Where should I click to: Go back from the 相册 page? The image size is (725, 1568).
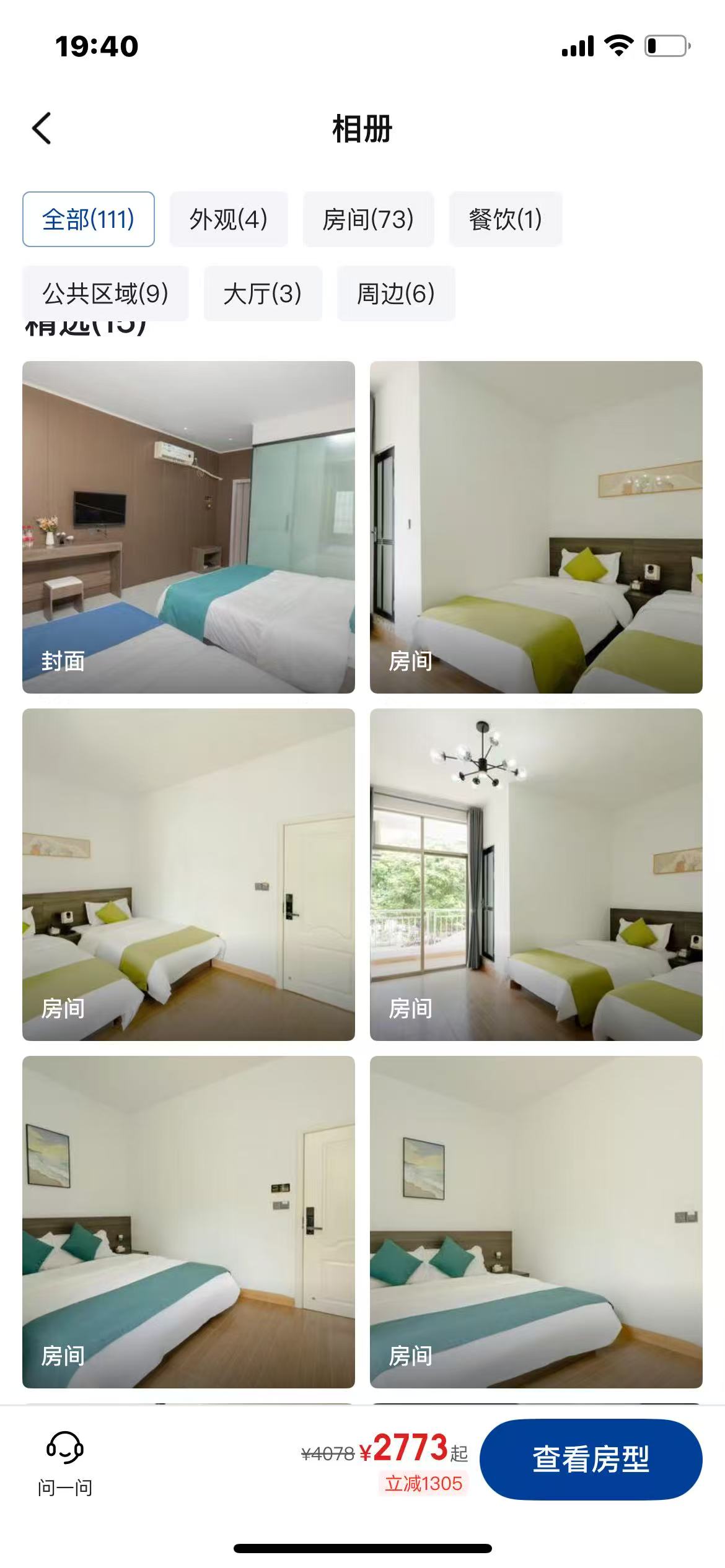42,129
